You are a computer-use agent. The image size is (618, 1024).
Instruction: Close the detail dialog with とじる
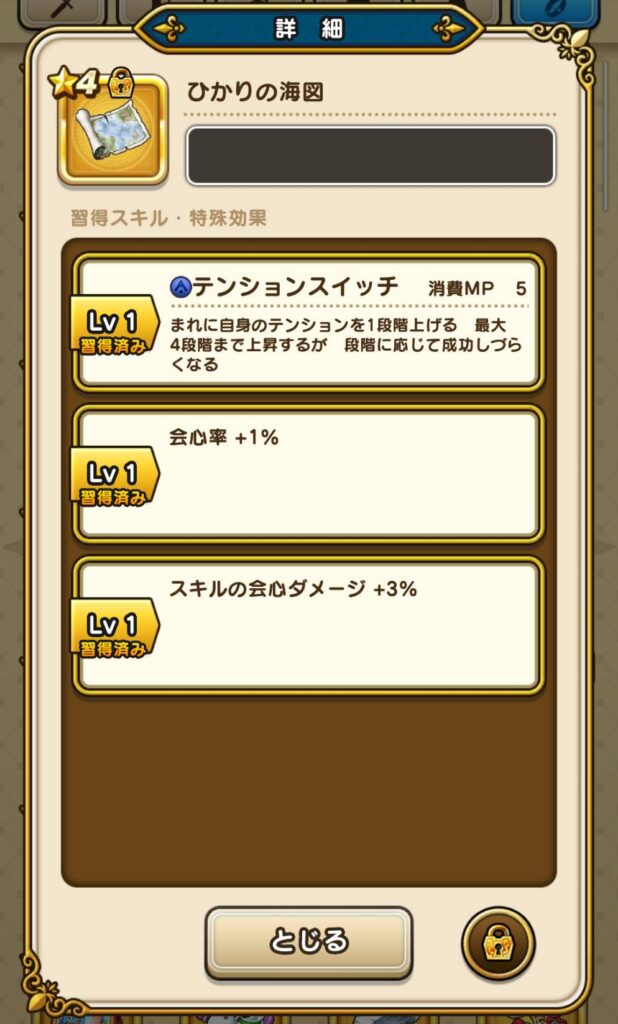pos(308,942)
